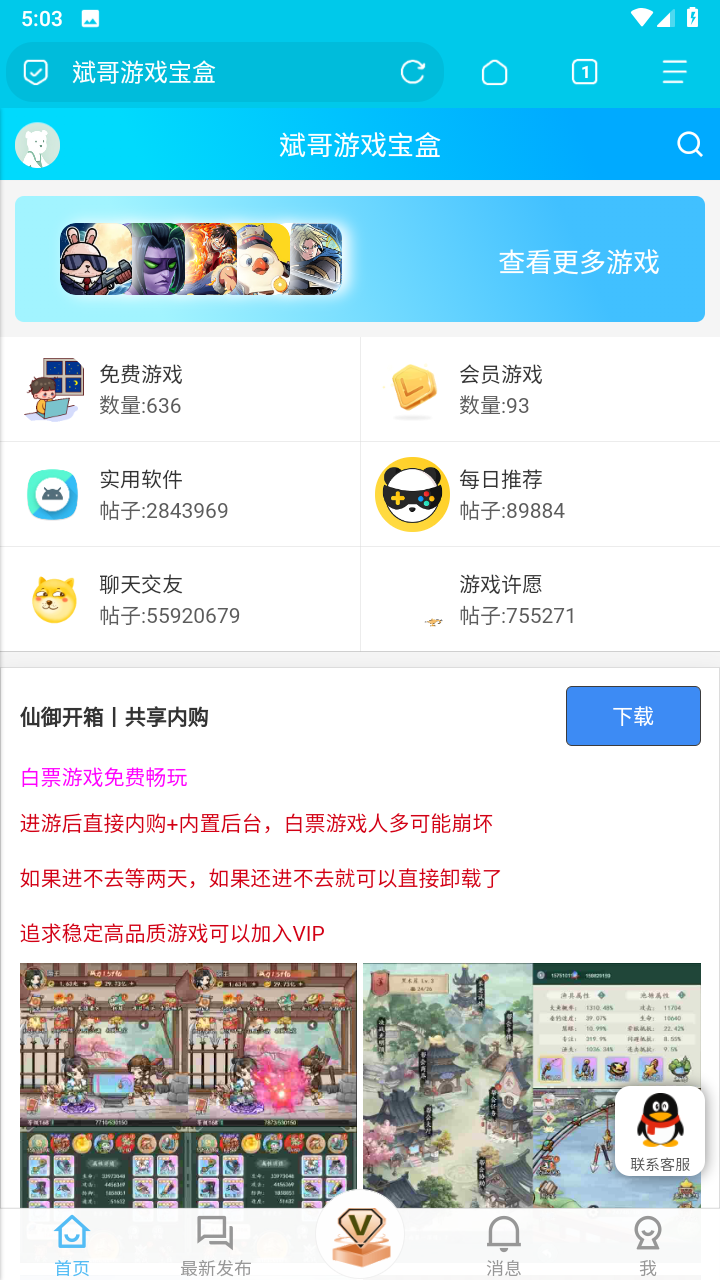Open the 会员游戏 category
This screenshot has width=720, height=1280.
coord(540,389)
